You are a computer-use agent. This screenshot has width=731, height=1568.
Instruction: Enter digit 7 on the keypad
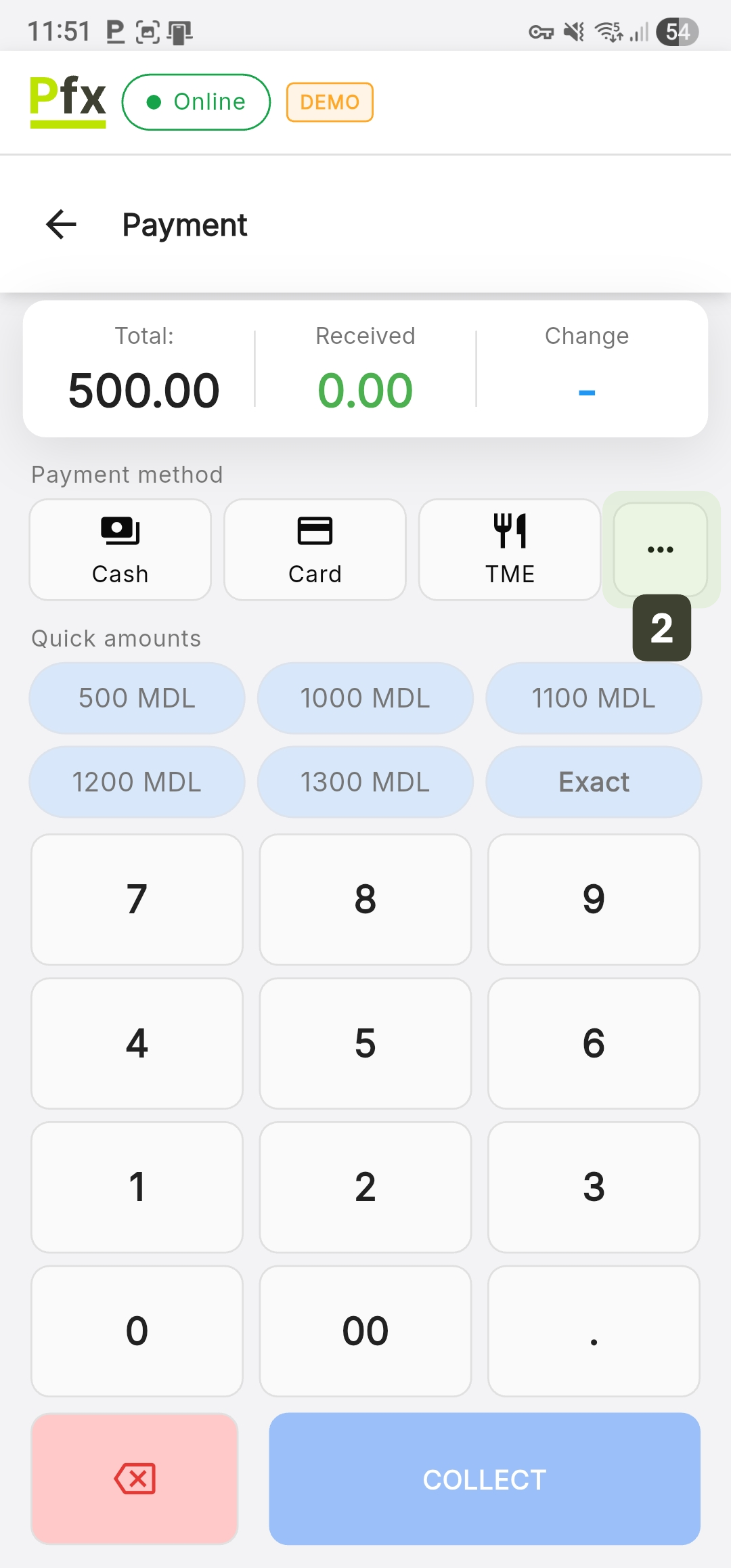point(137,899)
